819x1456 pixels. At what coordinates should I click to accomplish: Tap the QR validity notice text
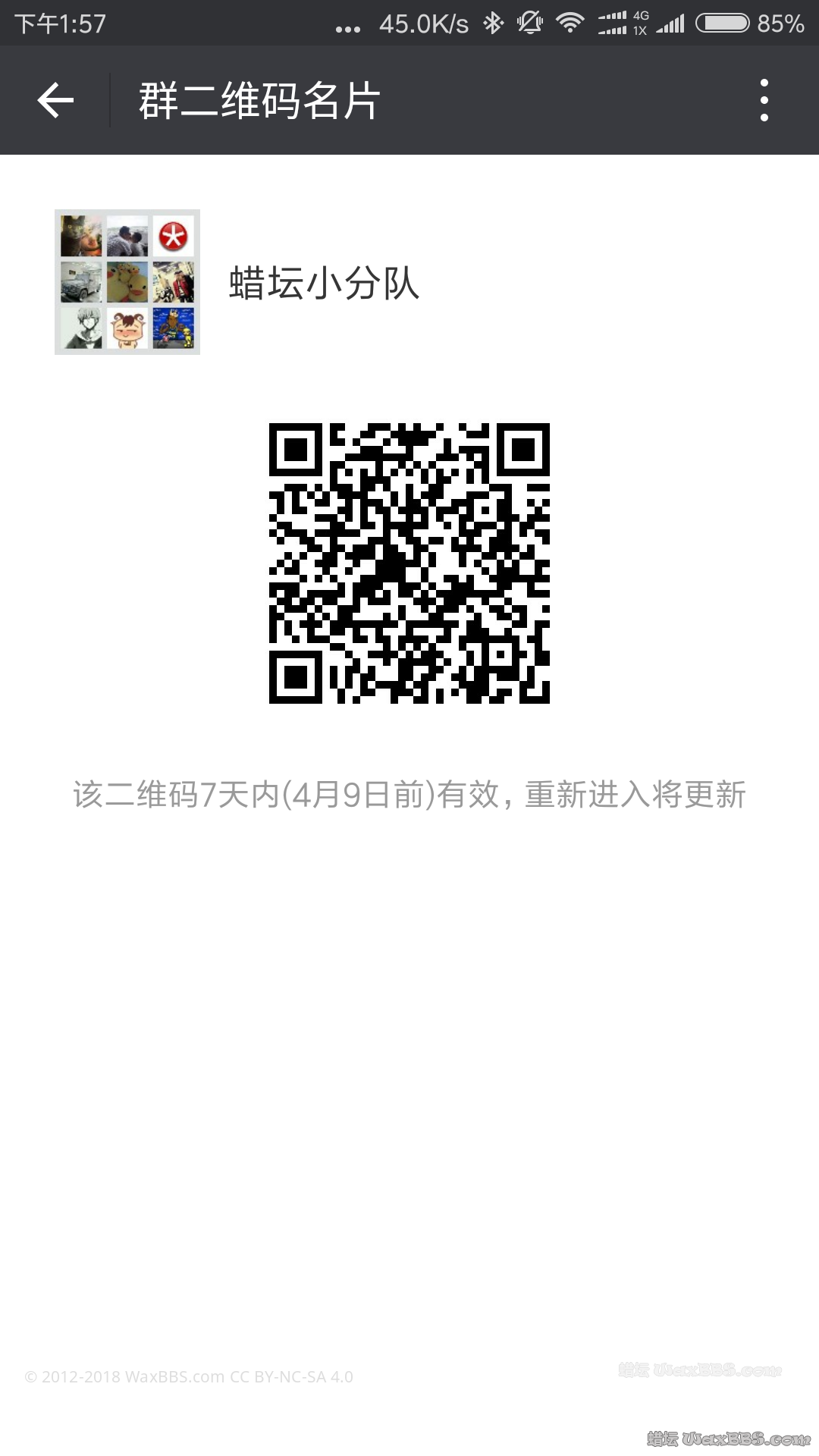point(409,794)
